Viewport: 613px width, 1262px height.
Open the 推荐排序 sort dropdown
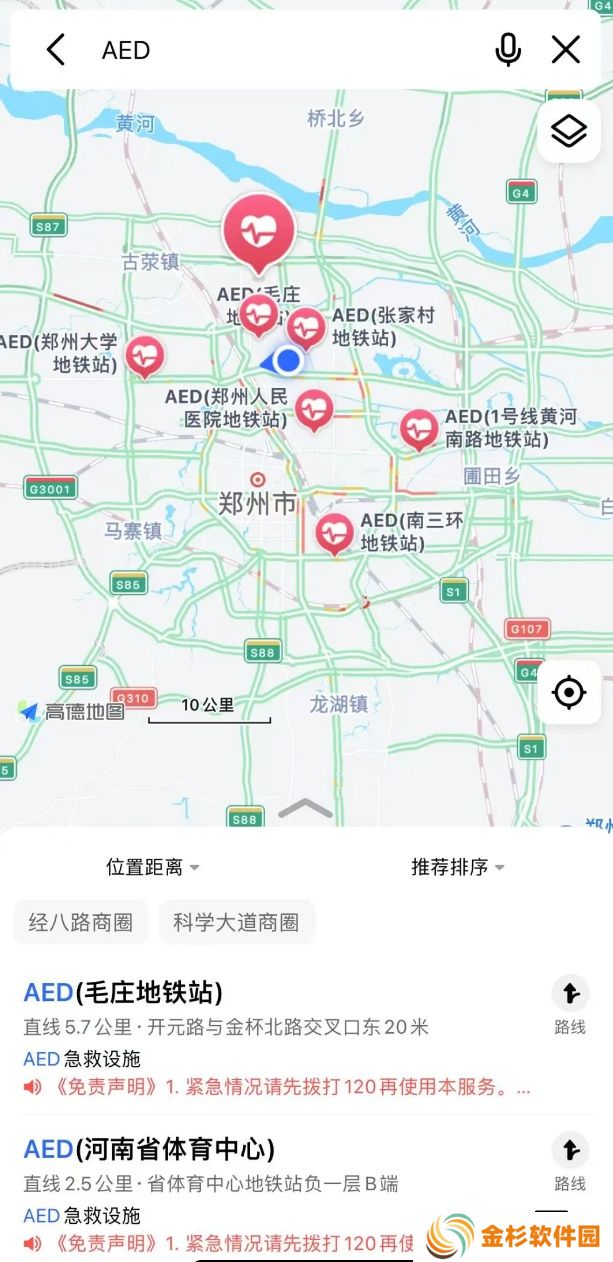pyautogui.click(x=458, y=867)
